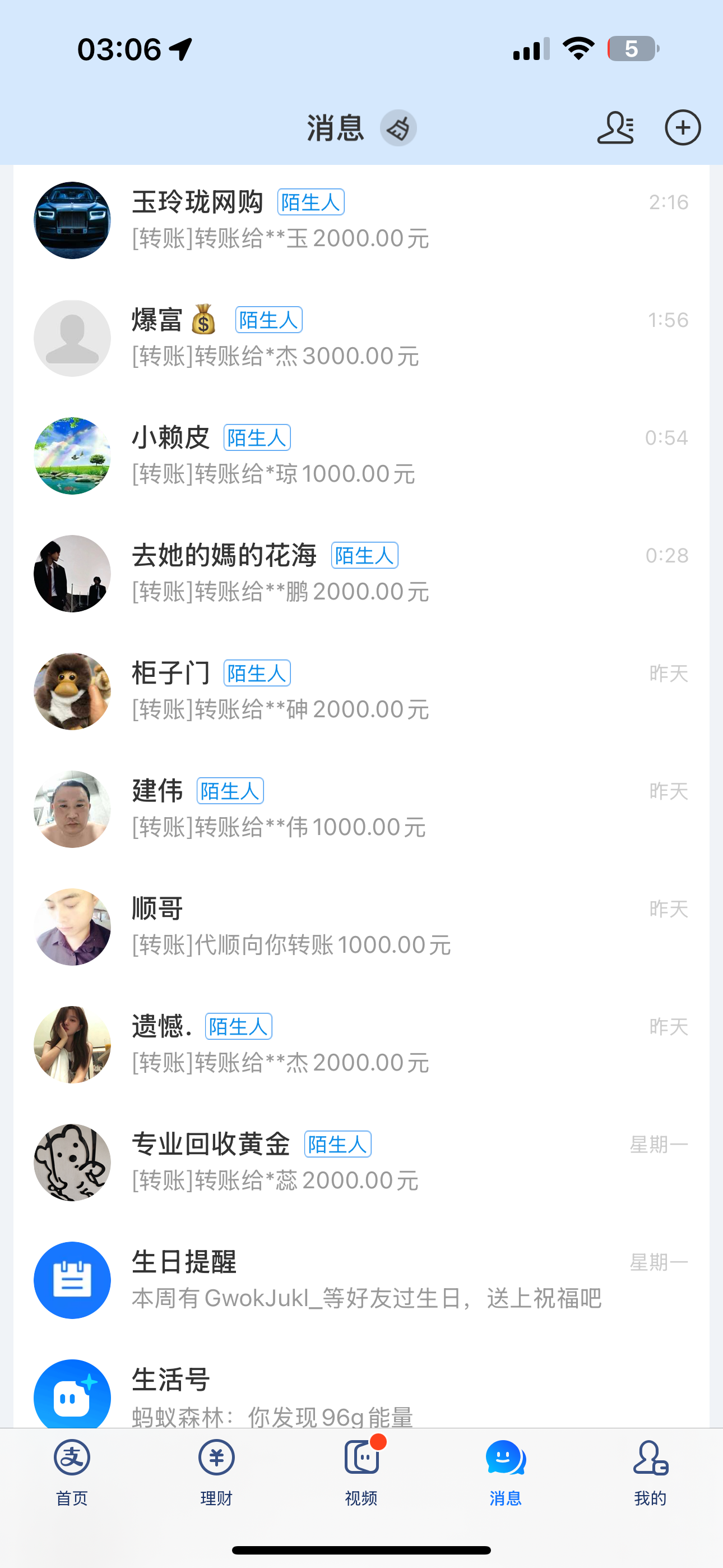Open the chat with 遗憾.
Screen dimensions: 723x1568
361,1045
